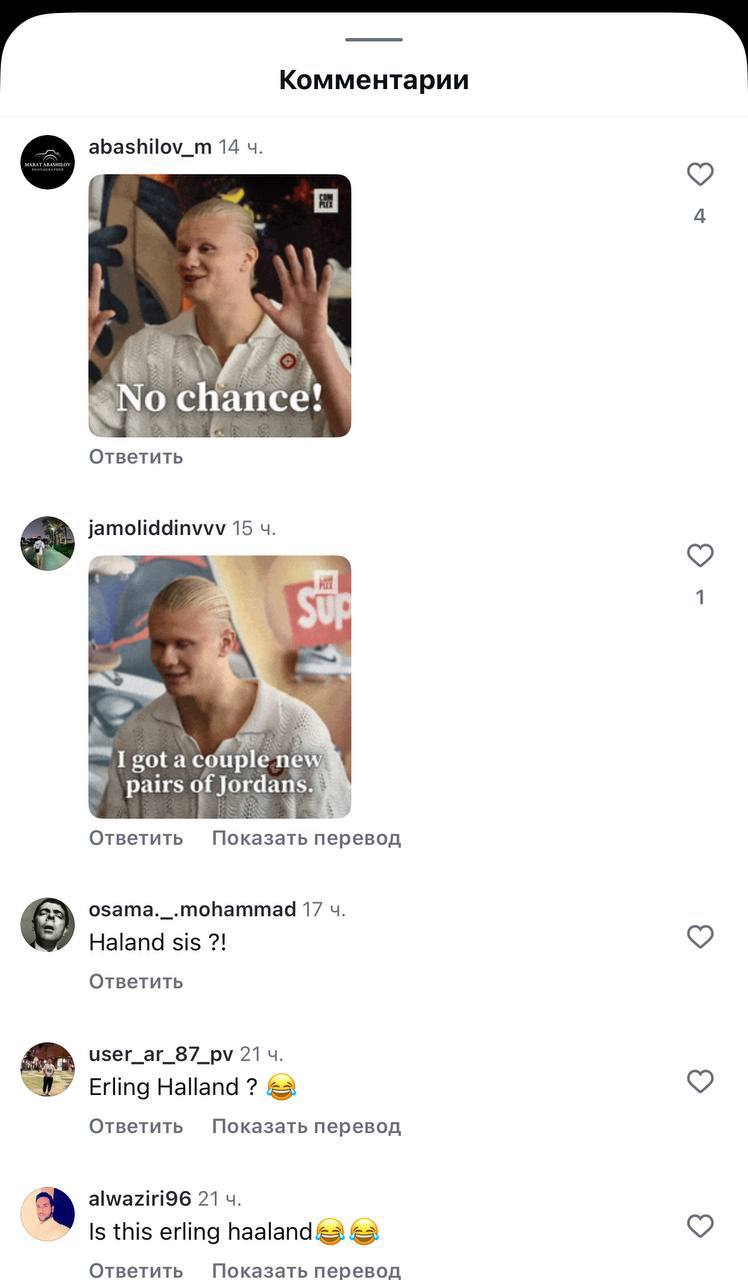
Task: Open alwaziri96's profile avatar
Action: [48, 1214]
